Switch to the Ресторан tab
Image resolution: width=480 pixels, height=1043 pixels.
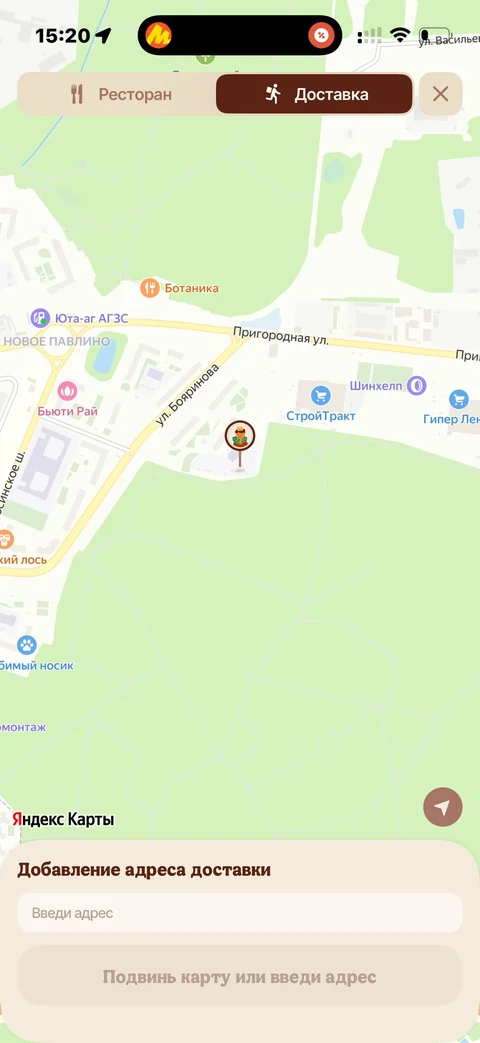[118, 94]
